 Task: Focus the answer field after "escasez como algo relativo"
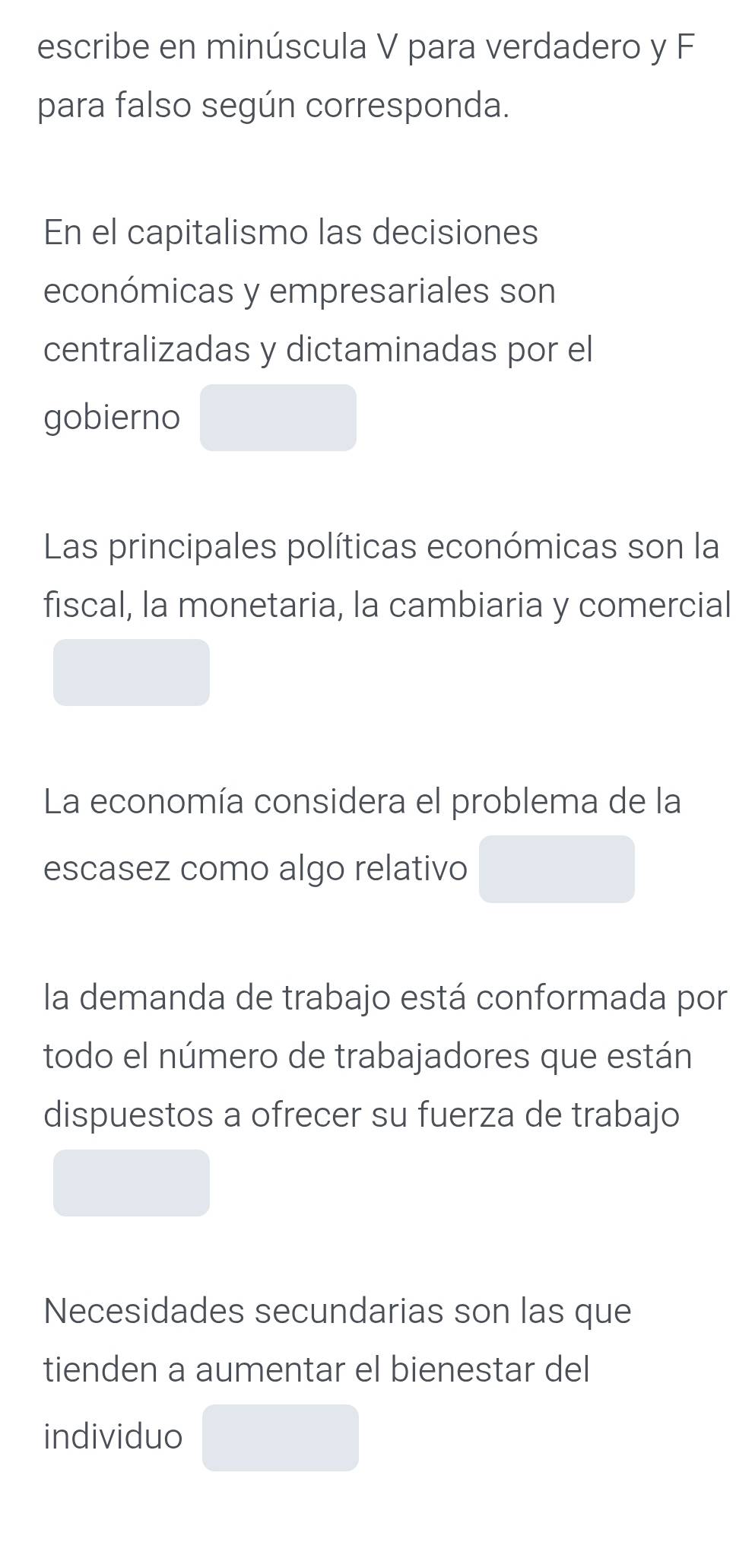[x=557, y=869]
